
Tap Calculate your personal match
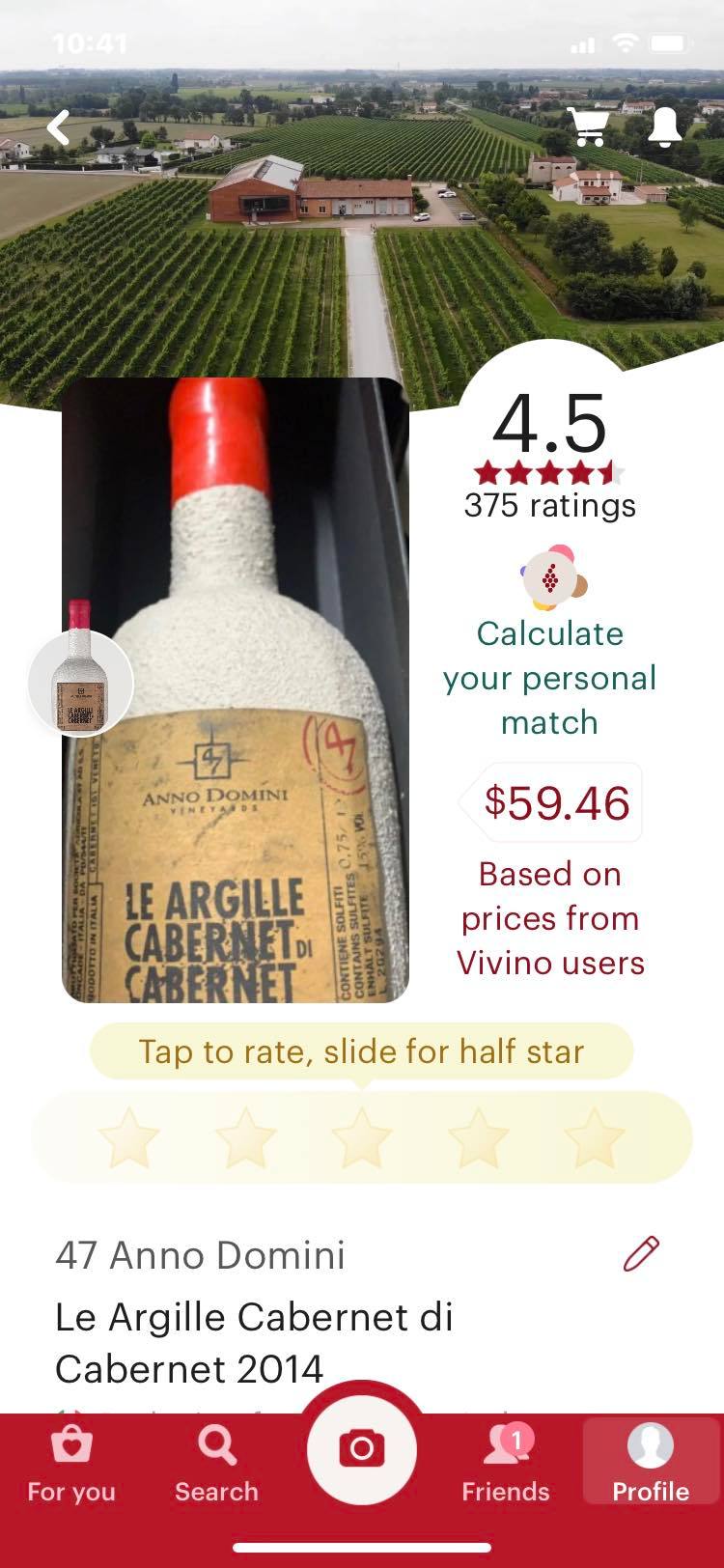(549, 678)
